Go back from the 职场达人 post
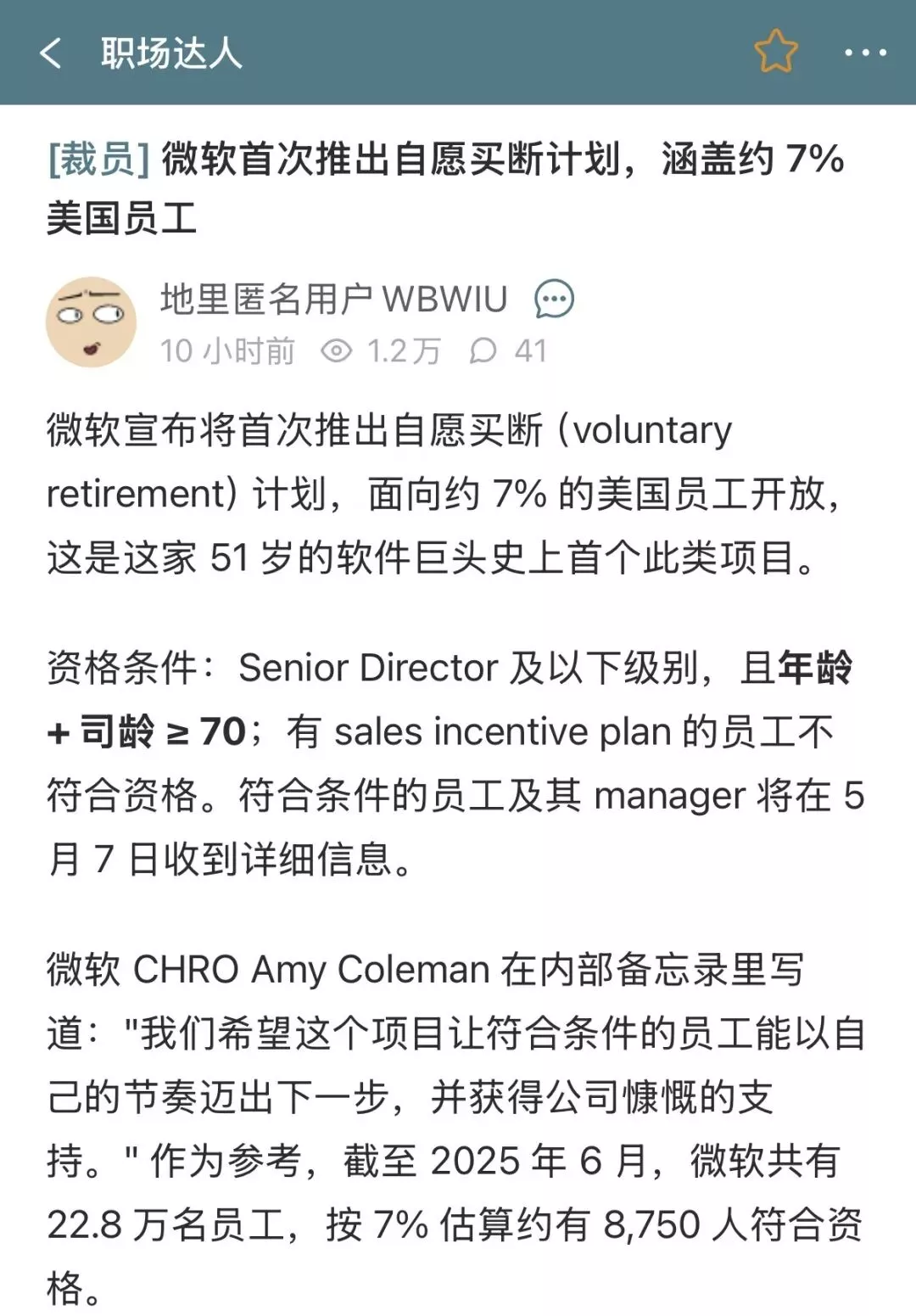916x1316 pixels. (x=51, y=53)
